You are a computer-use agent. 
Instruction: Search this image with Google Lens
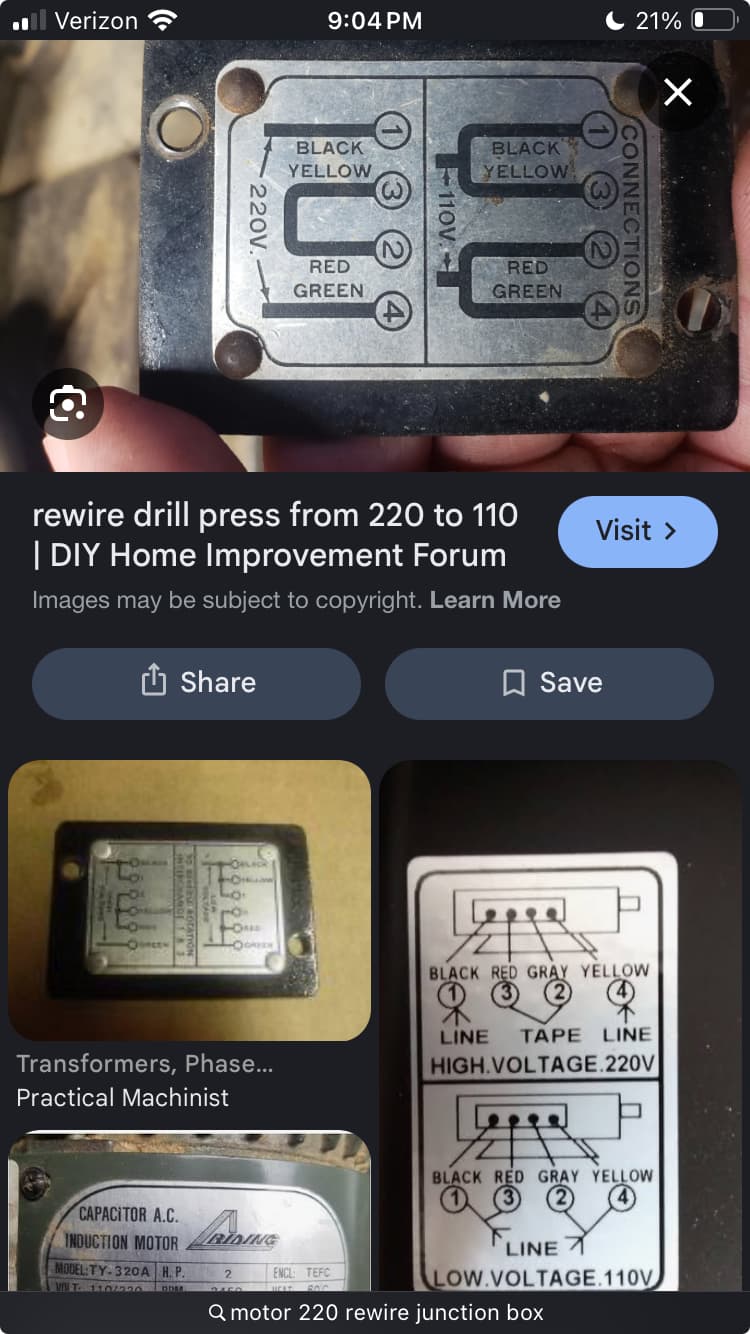click(67, 404)
